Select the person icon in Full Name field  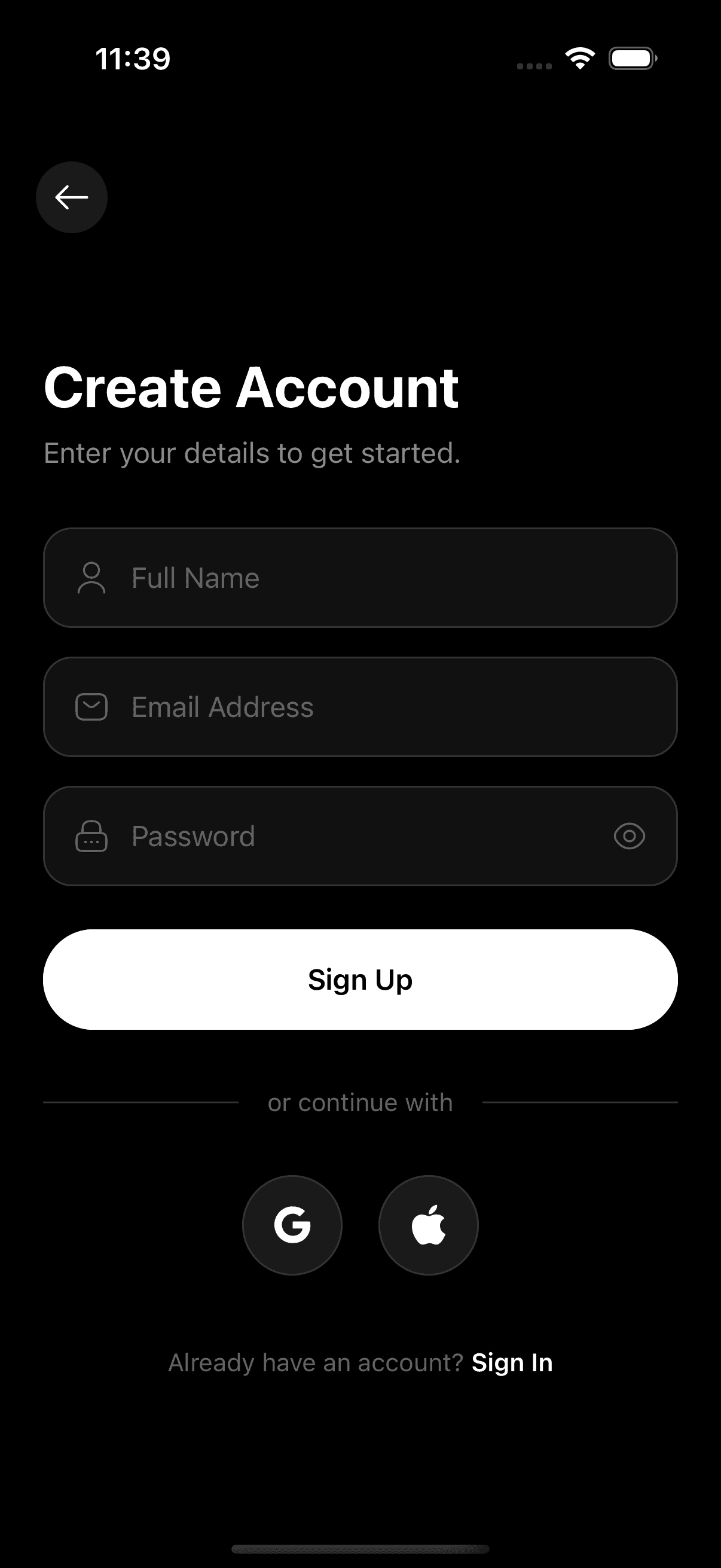91,578
